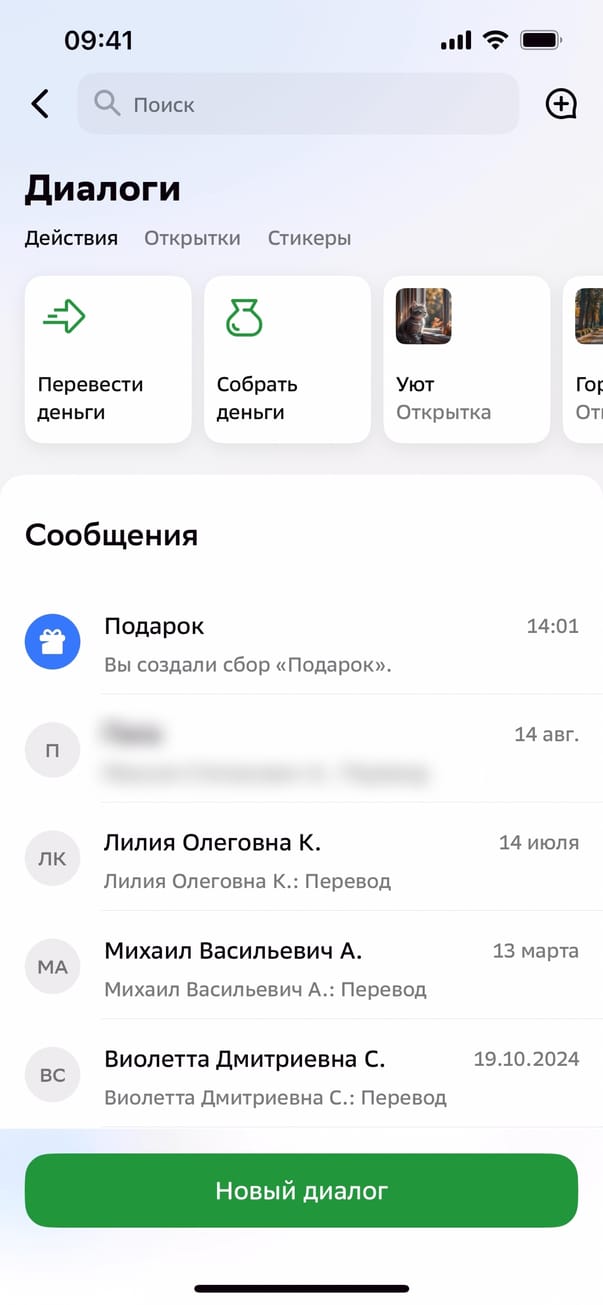
Task: Choose the Уют postcard card
Action: [466, 359]
